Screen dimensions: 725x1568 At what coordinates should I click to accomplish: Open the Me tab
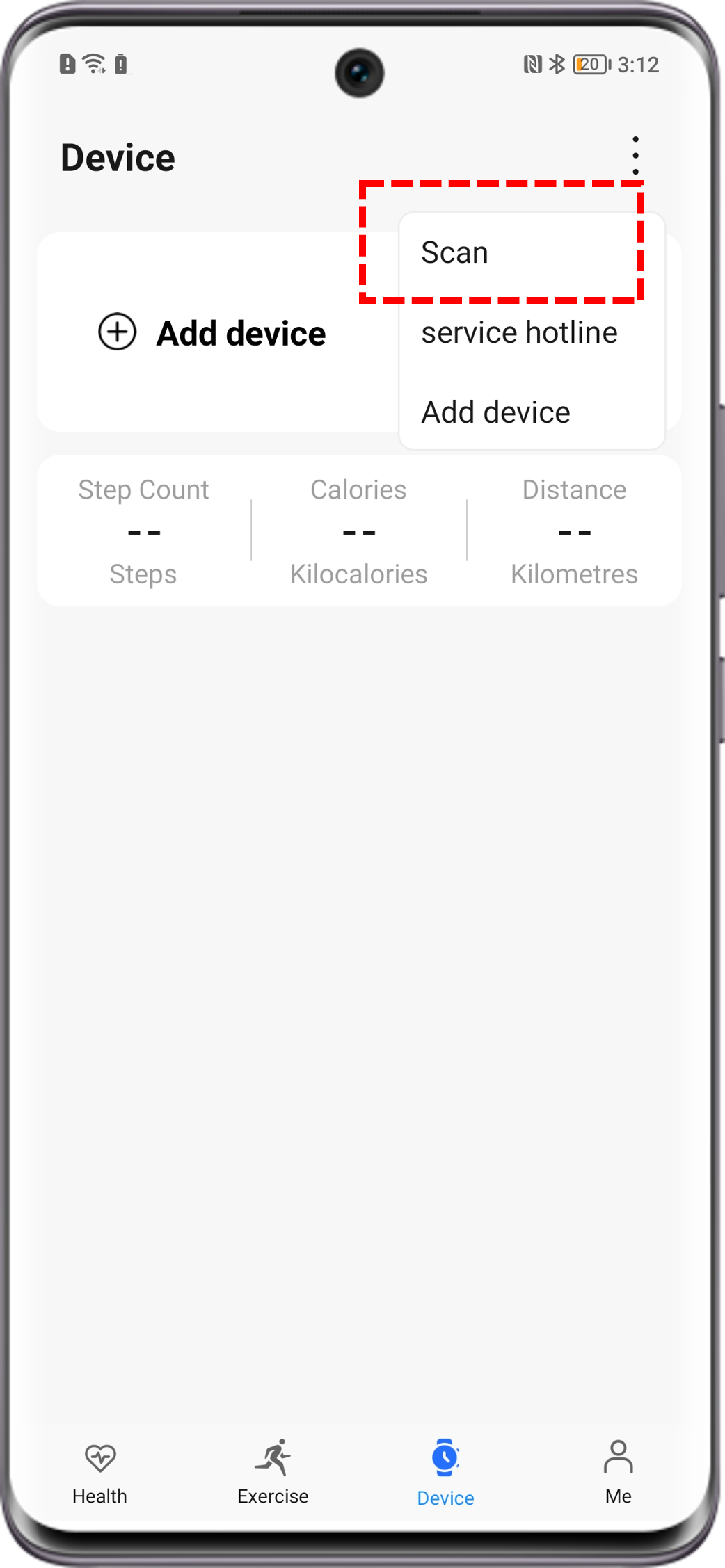pos(618,1471)
